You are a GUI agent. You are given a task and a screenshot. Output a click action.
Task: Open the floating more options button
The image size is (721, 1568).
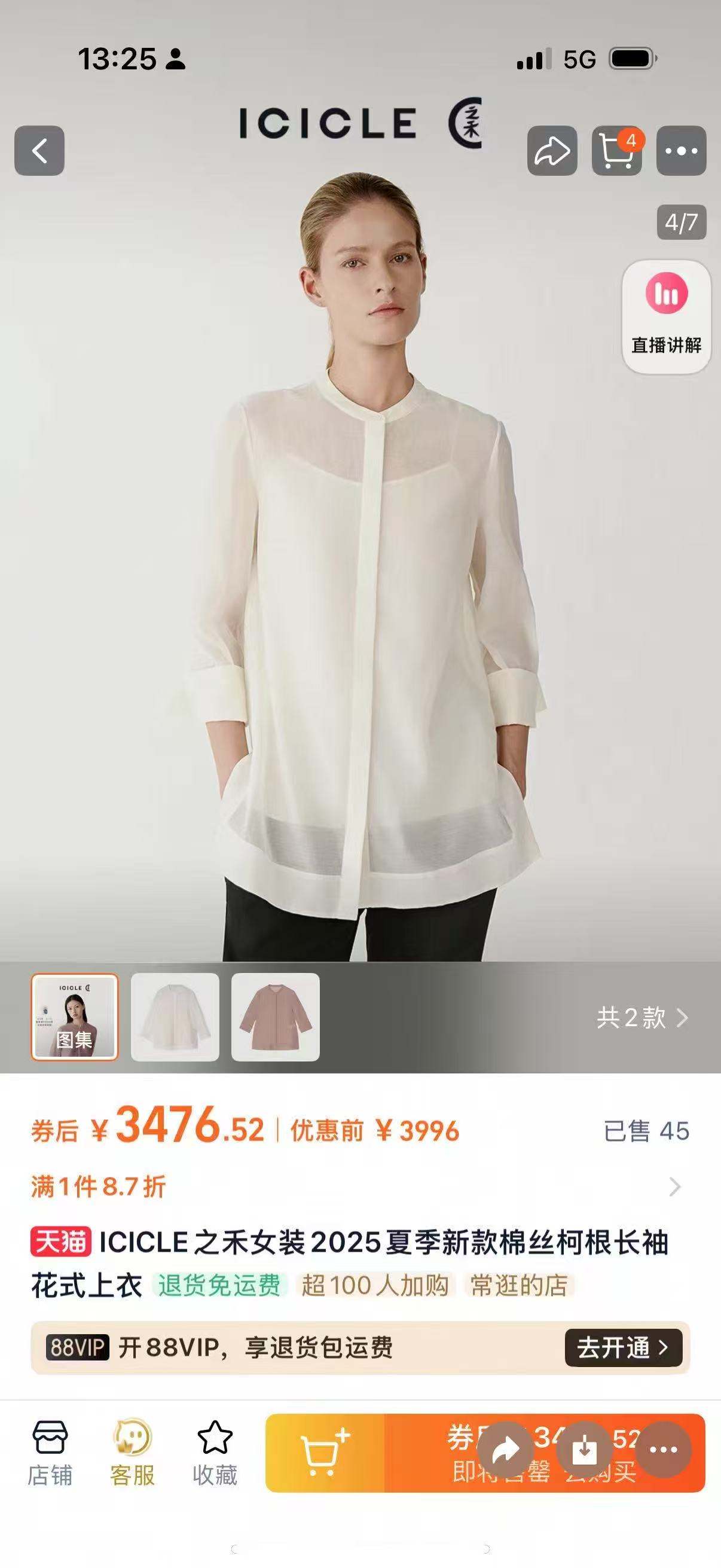[664, 1450]
